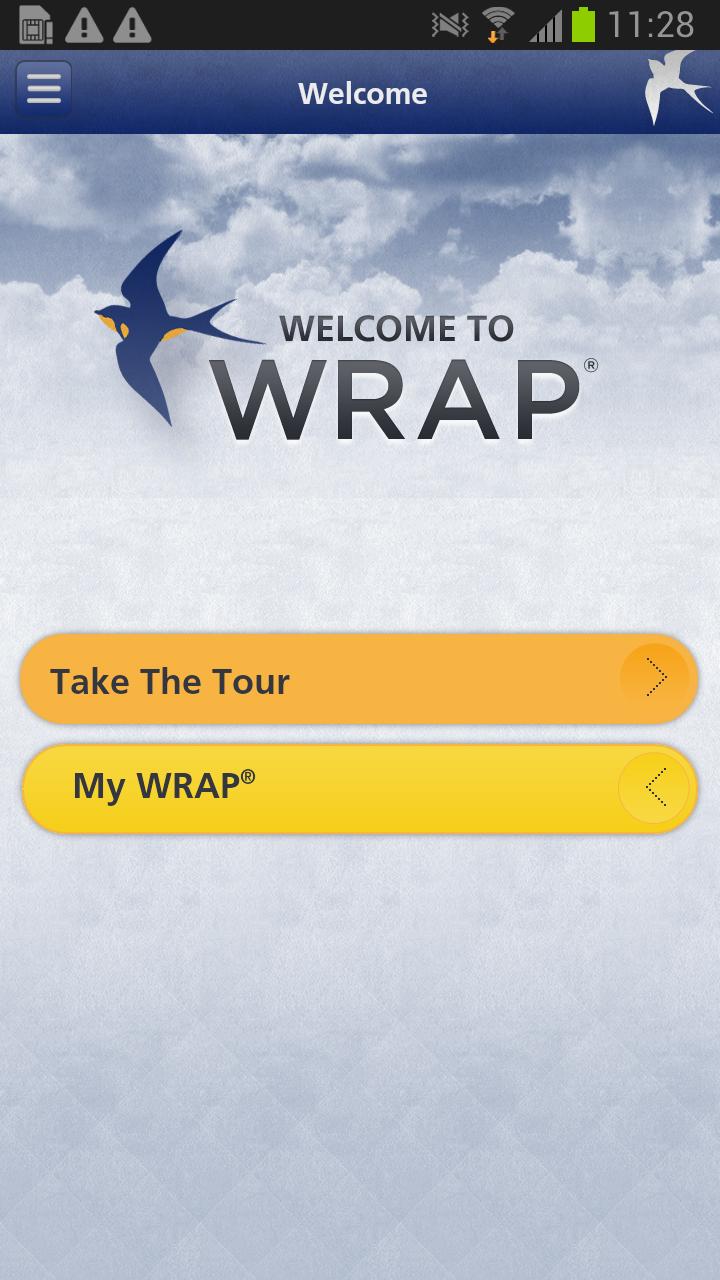
Task: Open the navigation drawer from the title bar
Action: [x=42, y=89]
